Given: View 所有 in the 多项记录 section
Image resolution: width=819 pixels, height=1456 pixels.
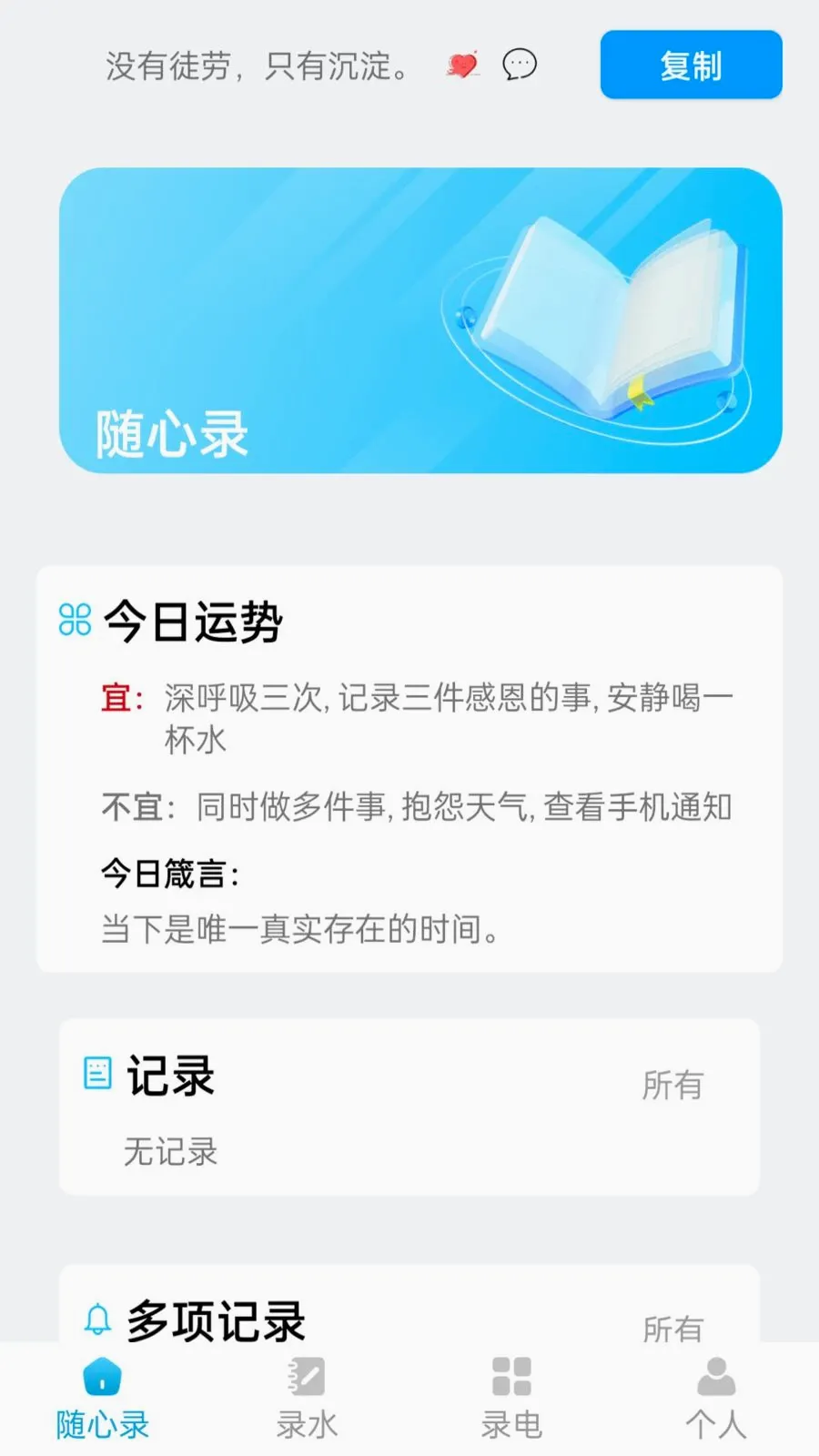Looking at the screenshot, I should (x=672, y=1329).
